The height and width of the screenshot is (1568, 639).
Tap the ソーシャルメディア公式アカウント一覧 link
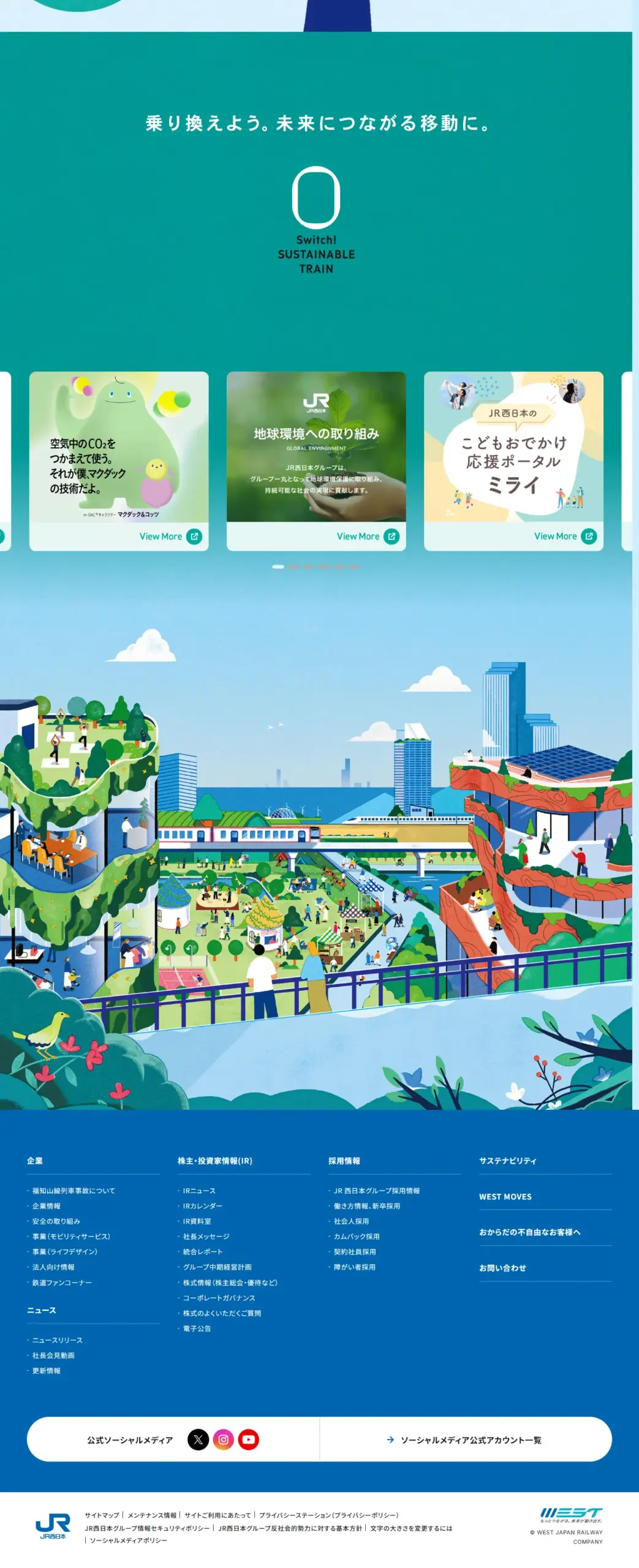pos(471,1439)
